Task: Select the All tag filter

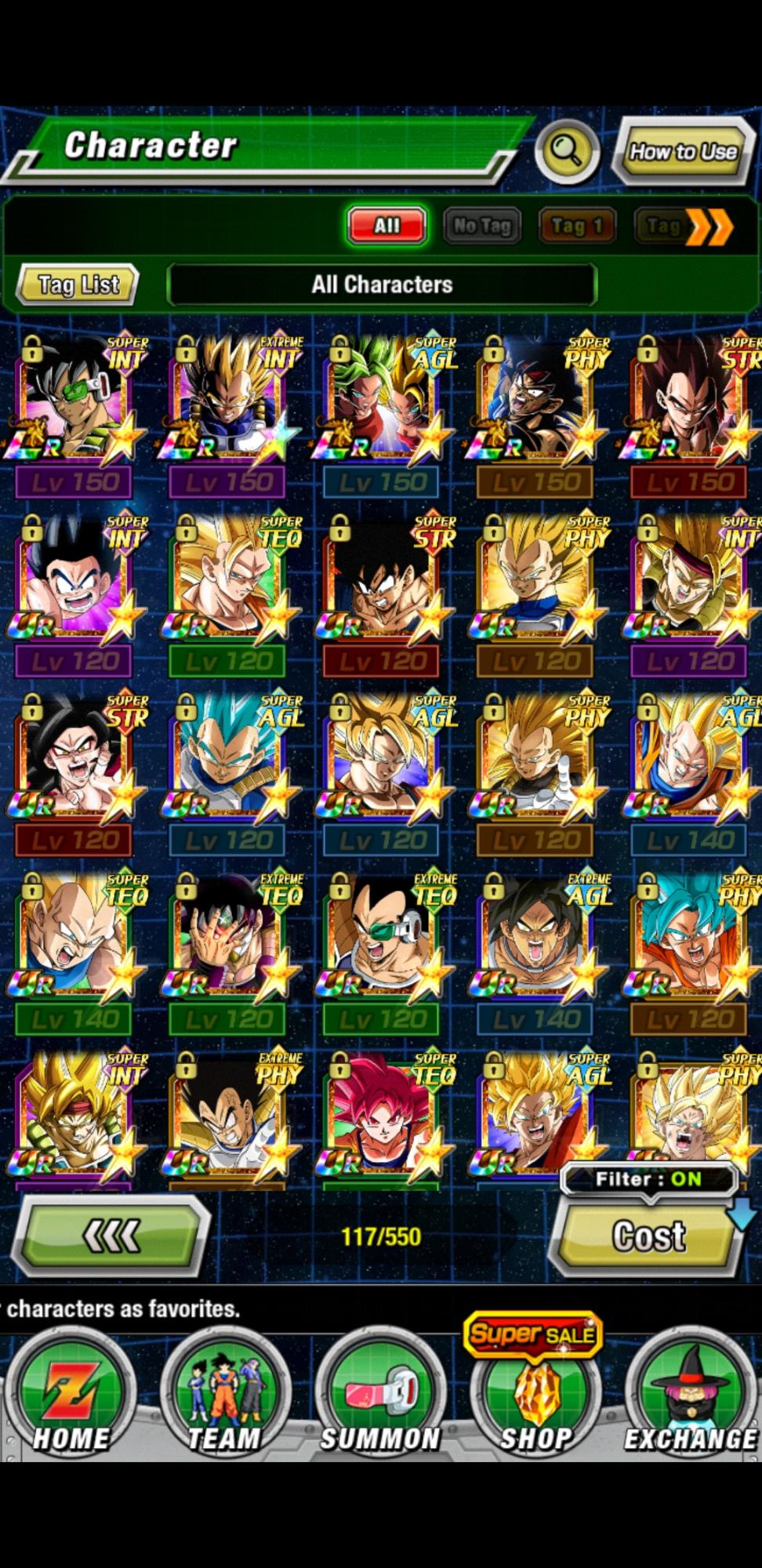Action: [x=387, y=226]
